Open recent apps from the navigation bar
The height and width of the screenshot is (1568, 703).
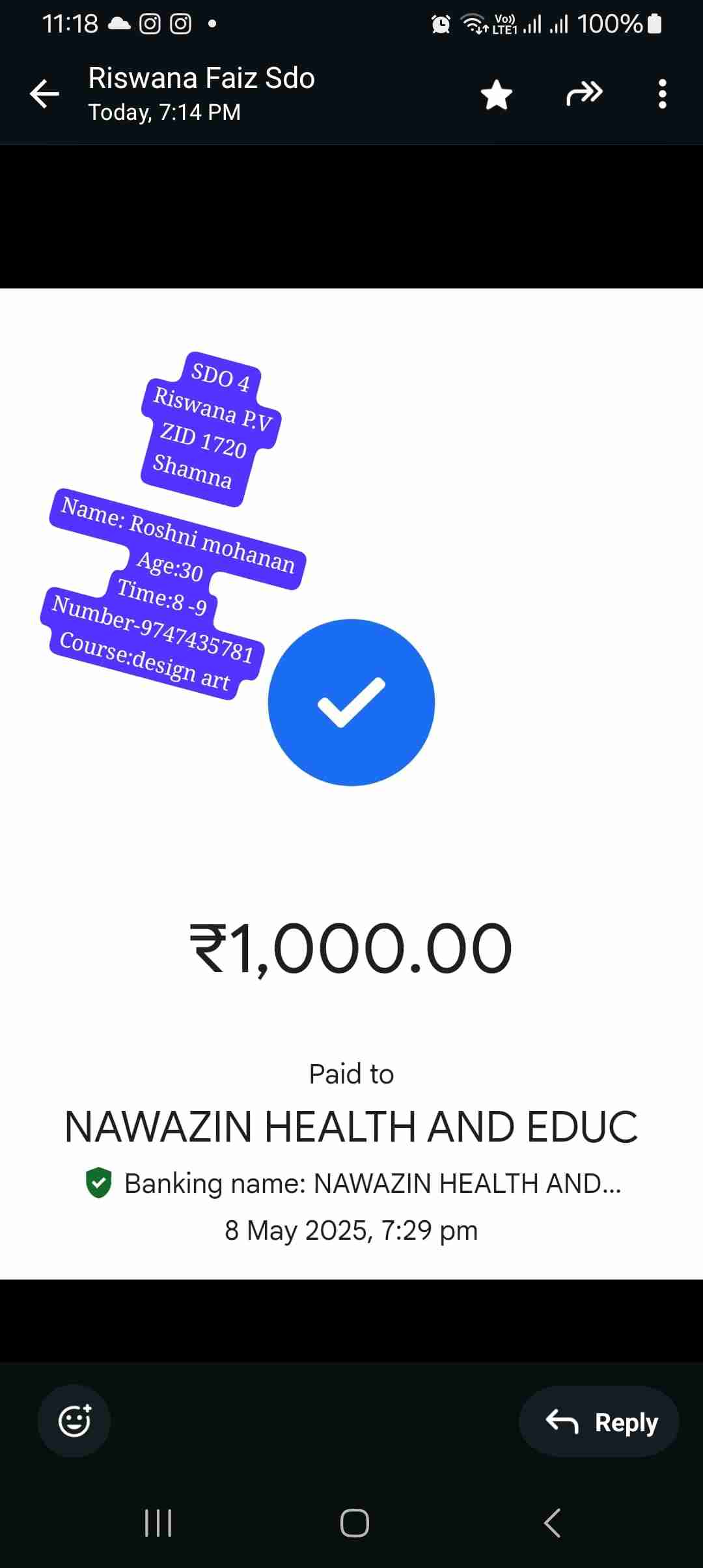pyautogui.click(x=158, y=1523)
